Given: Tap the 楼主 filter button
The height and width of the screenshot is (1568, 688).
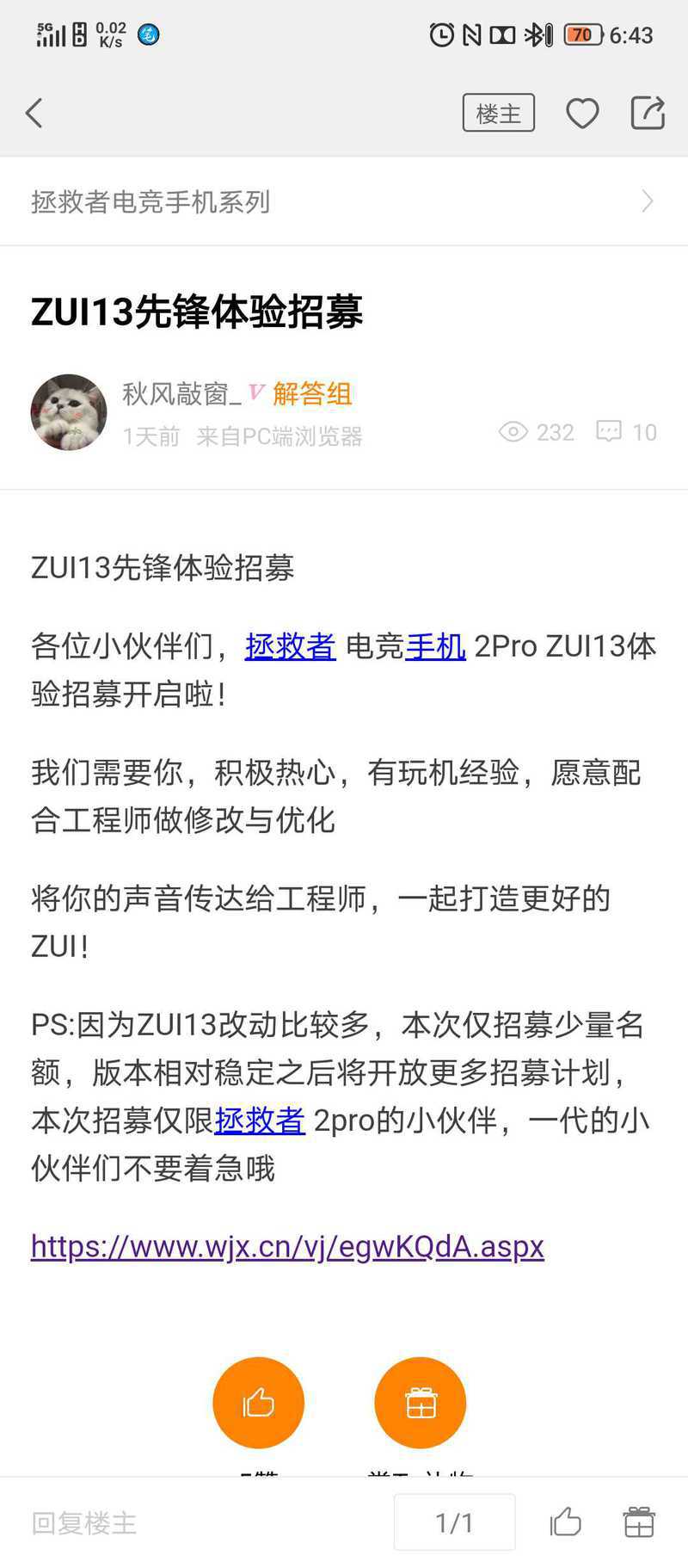Looking at the screenshot, I should tap(499, 113).
